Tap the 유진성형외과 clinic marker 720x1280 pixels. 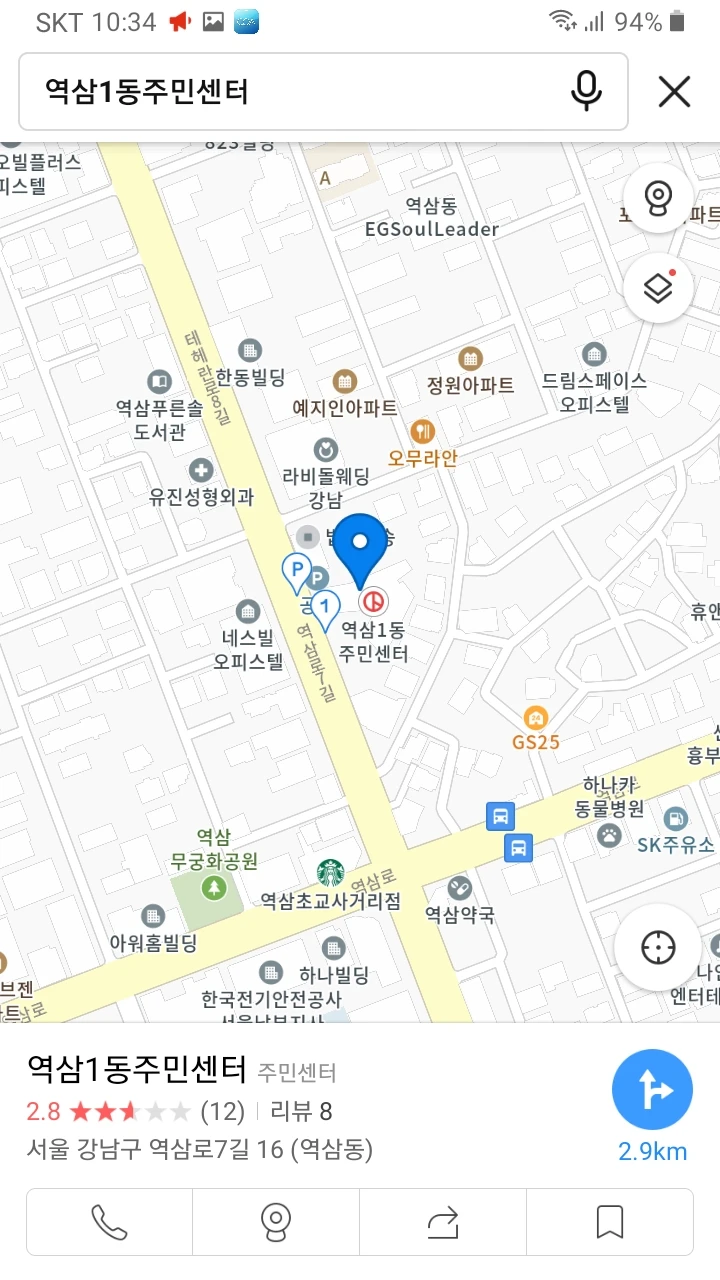click(201, 469)
